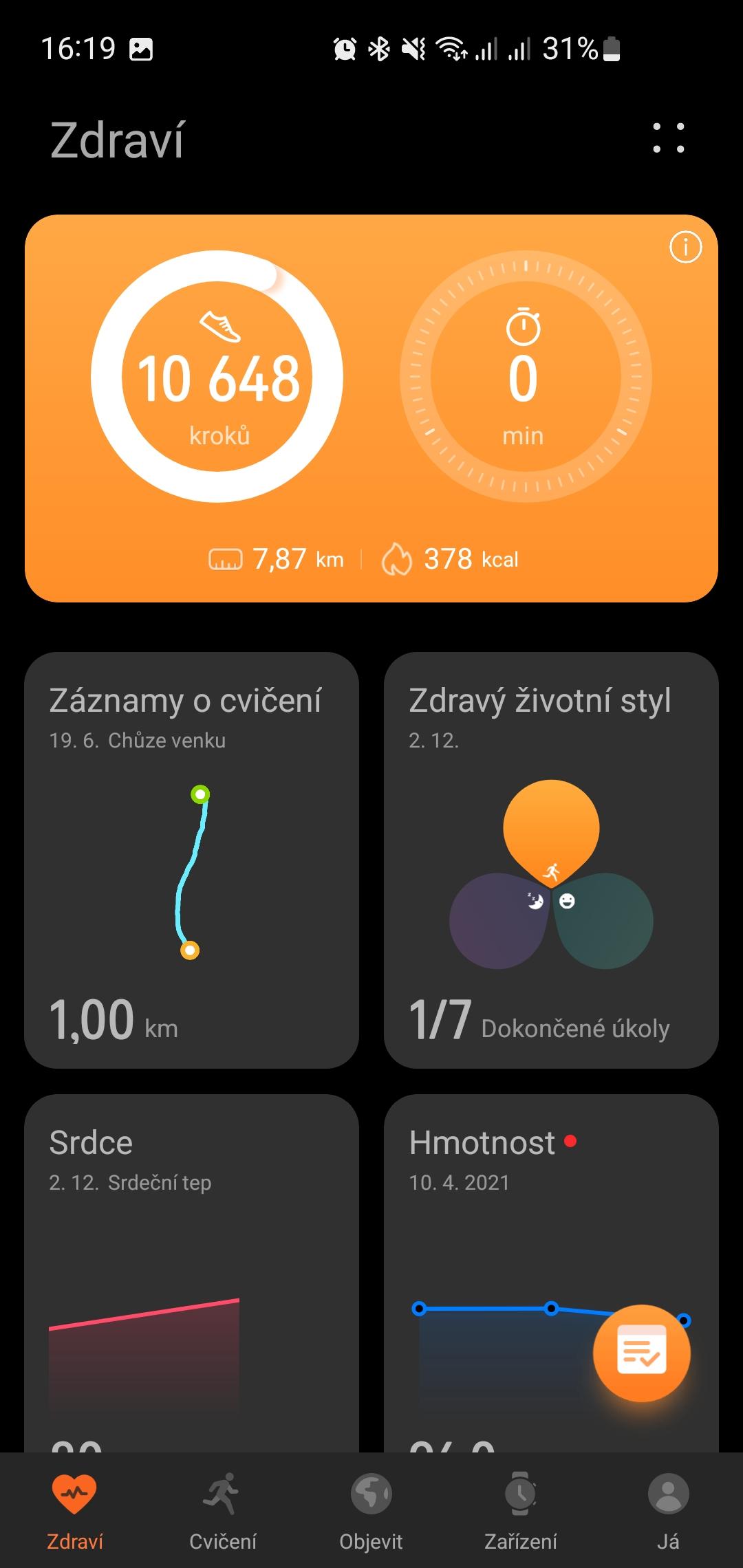Open the Srdce heart rate card
This screenshot has width=743, height=1568.
click(191, 1273)
